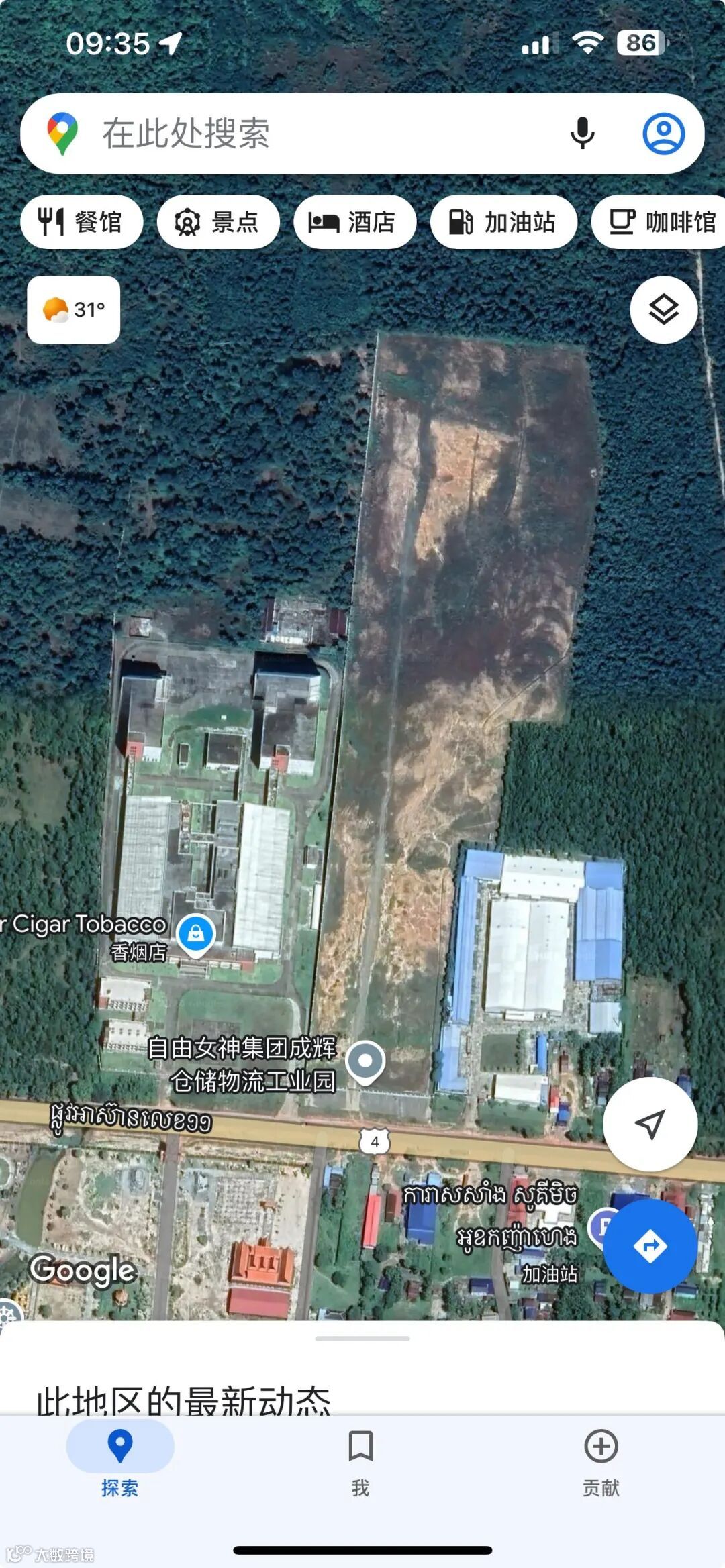
Task: Center map on my location
Action: tap(650, 1124)
